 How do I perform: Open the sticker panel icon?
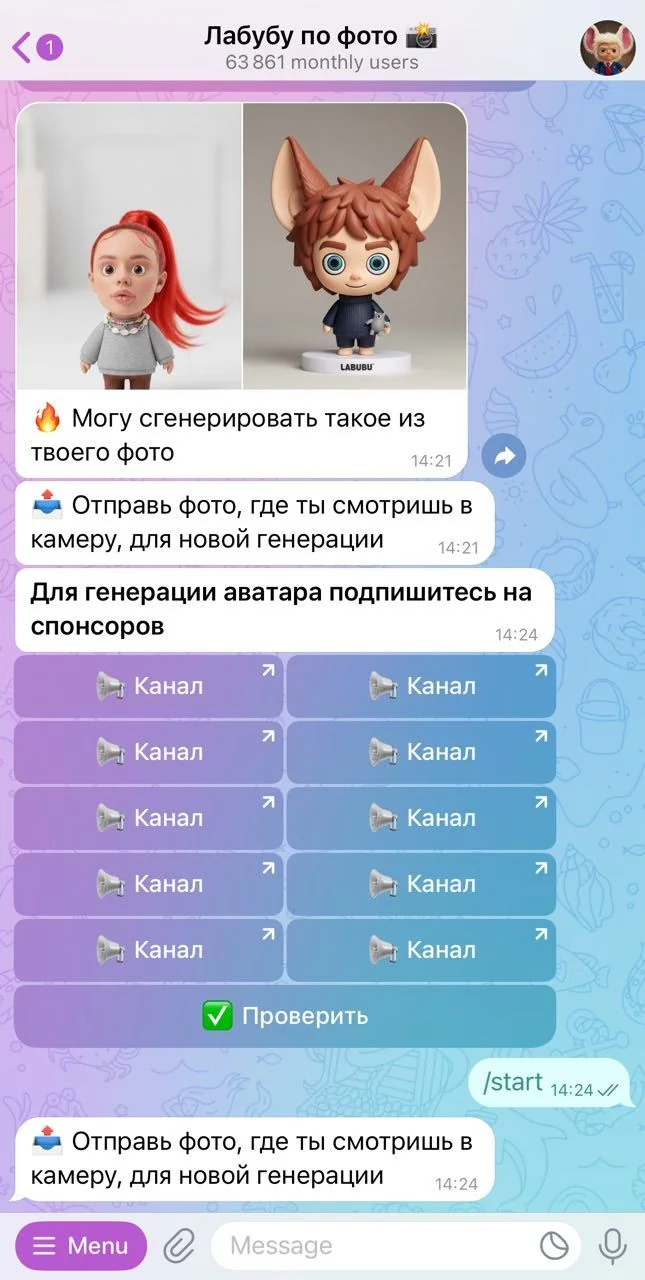(x=554, y=1246)
